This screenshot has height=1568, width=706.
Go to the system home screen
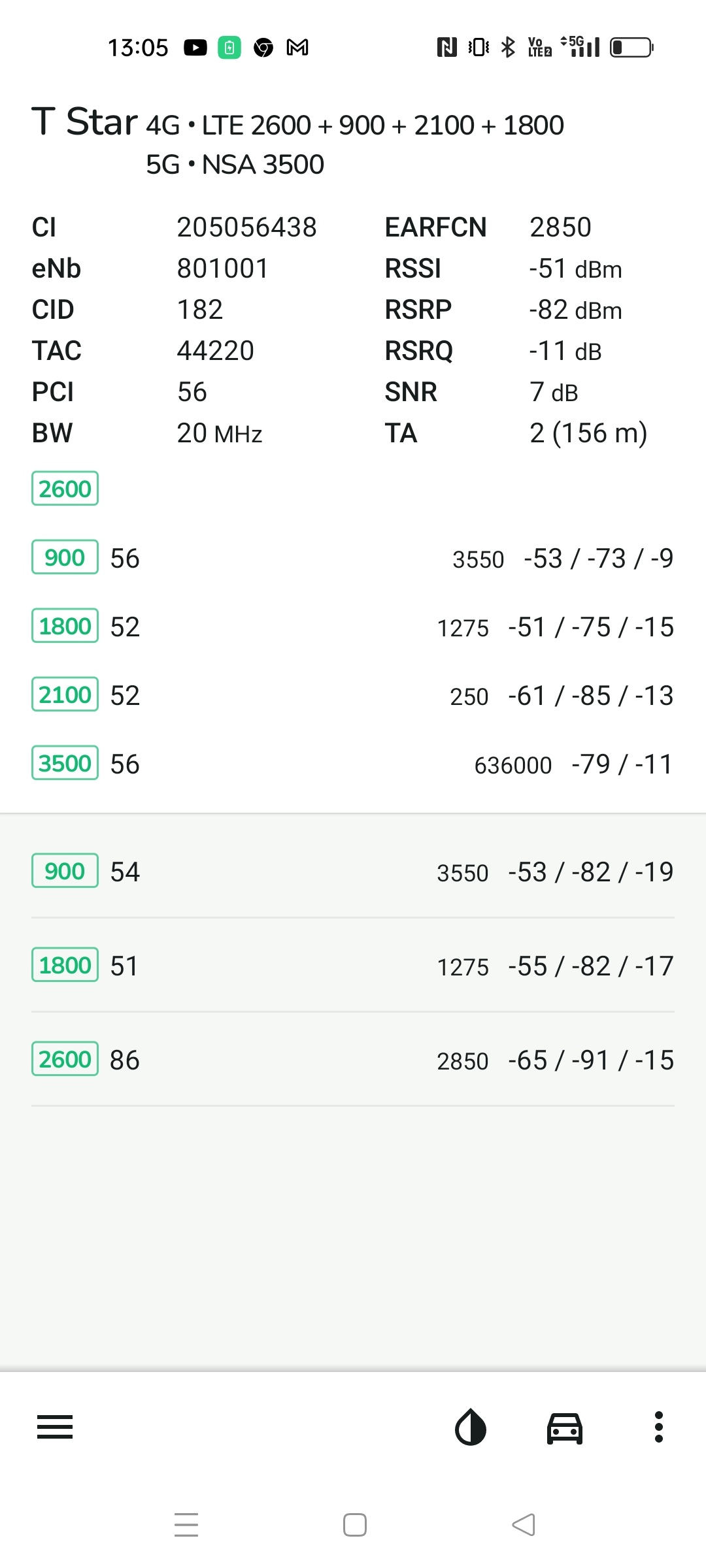[355, 1525]
